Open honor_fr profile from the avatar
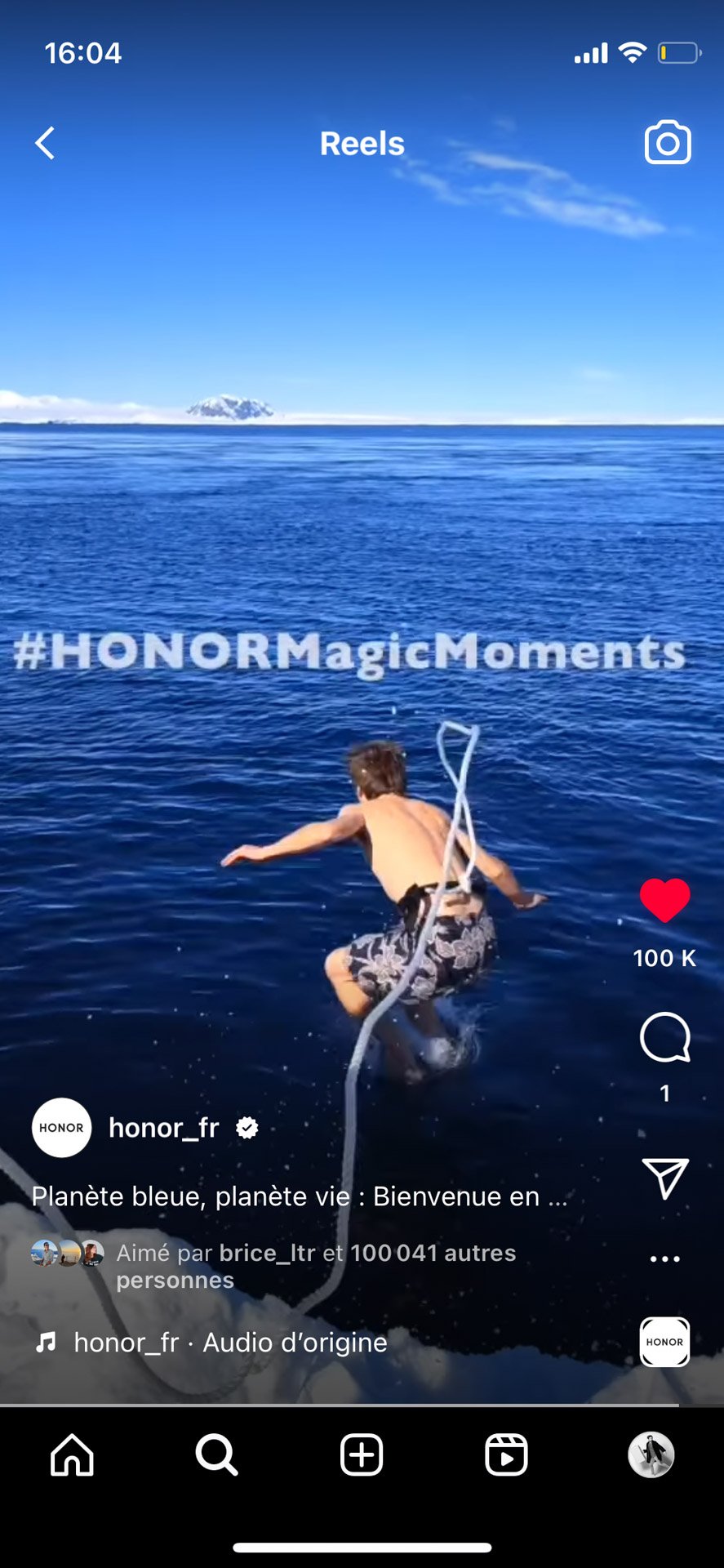 pyautogui.click(x=61, y=1128)
